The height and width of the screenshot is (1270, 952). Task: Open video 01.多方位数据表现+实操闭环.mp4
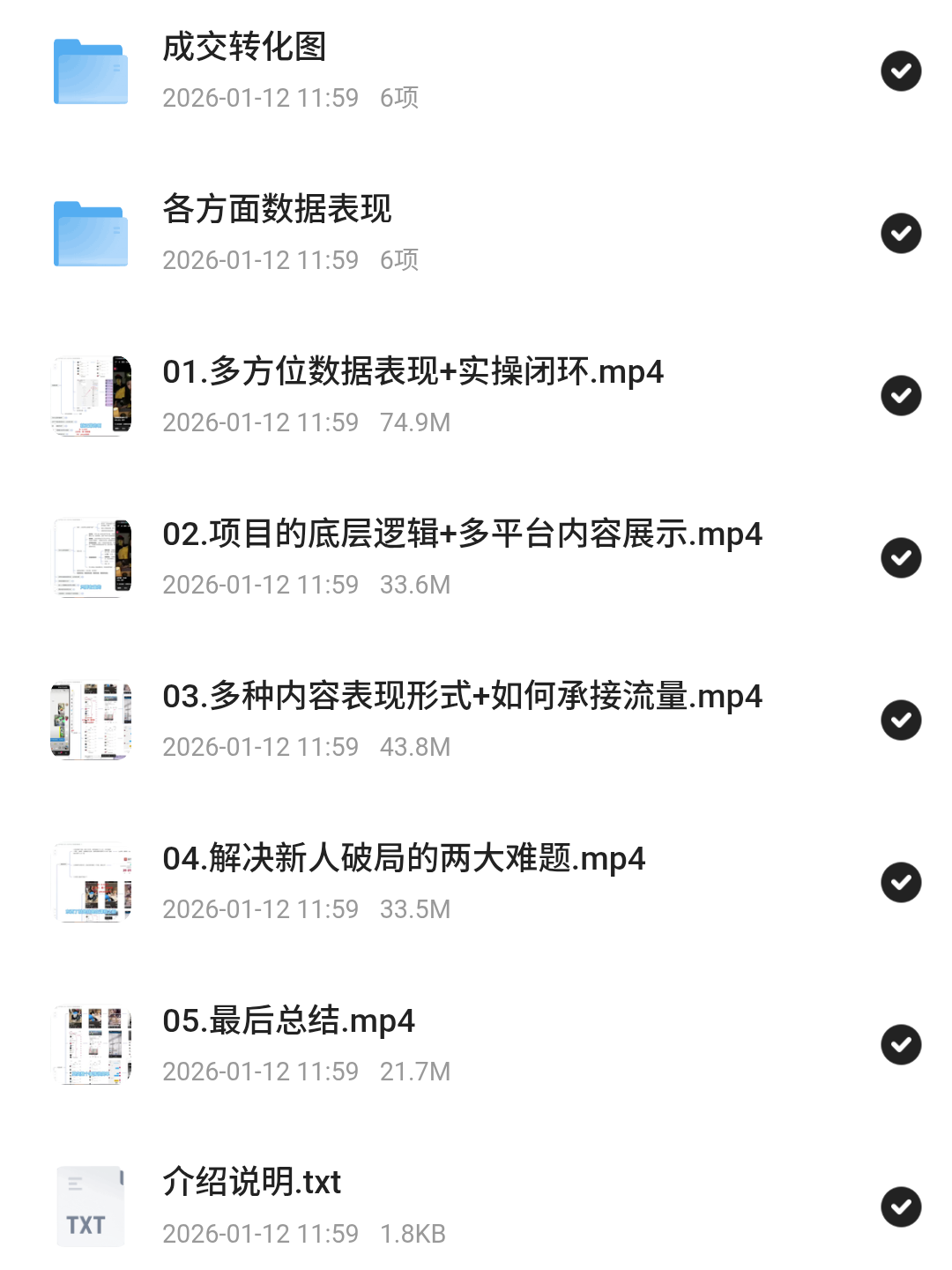coord(413,372)
